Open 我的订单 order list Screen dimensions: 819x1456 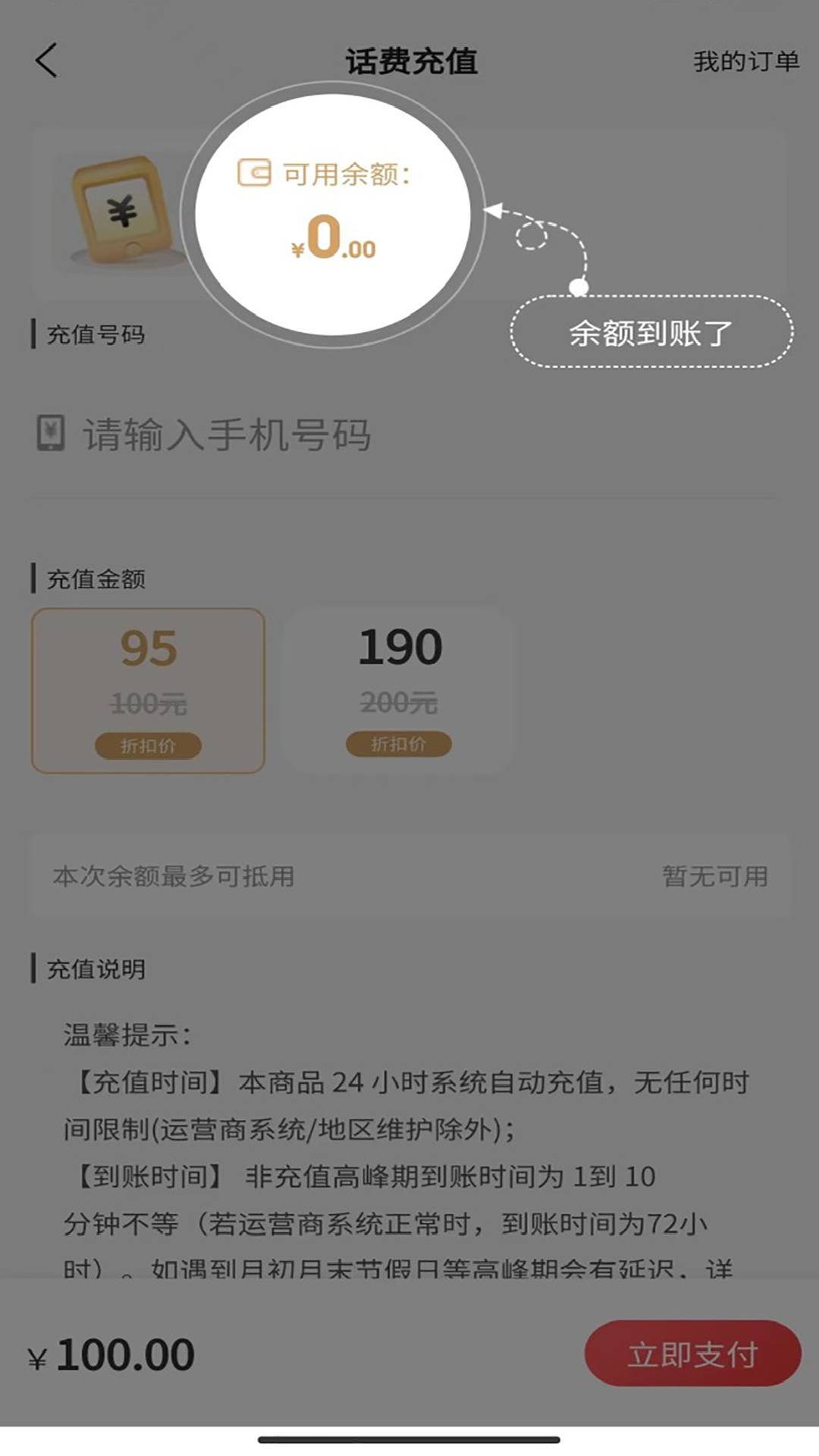(745, 62)
